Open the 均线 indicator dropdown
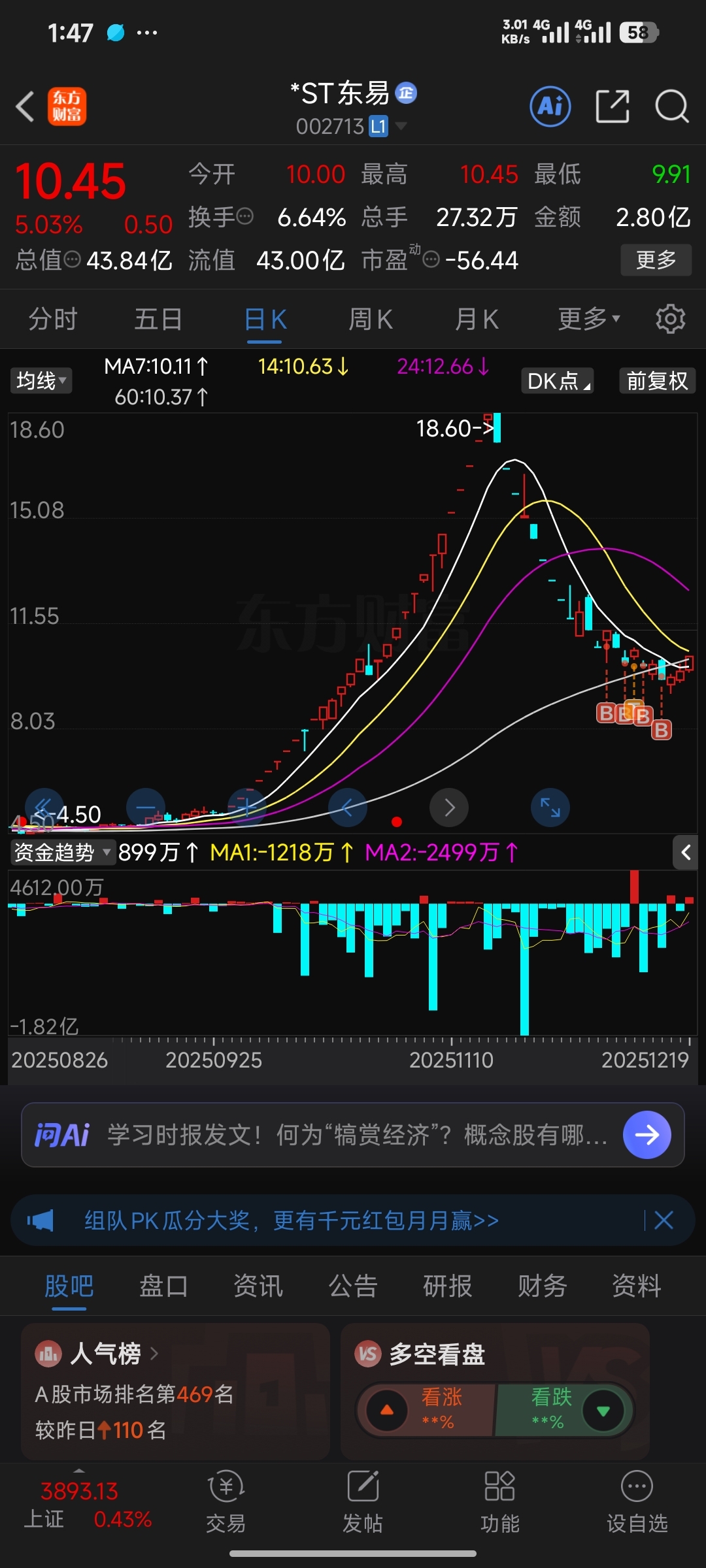Viewport: 706px width, 1568px height. click(x=41, y=381)
